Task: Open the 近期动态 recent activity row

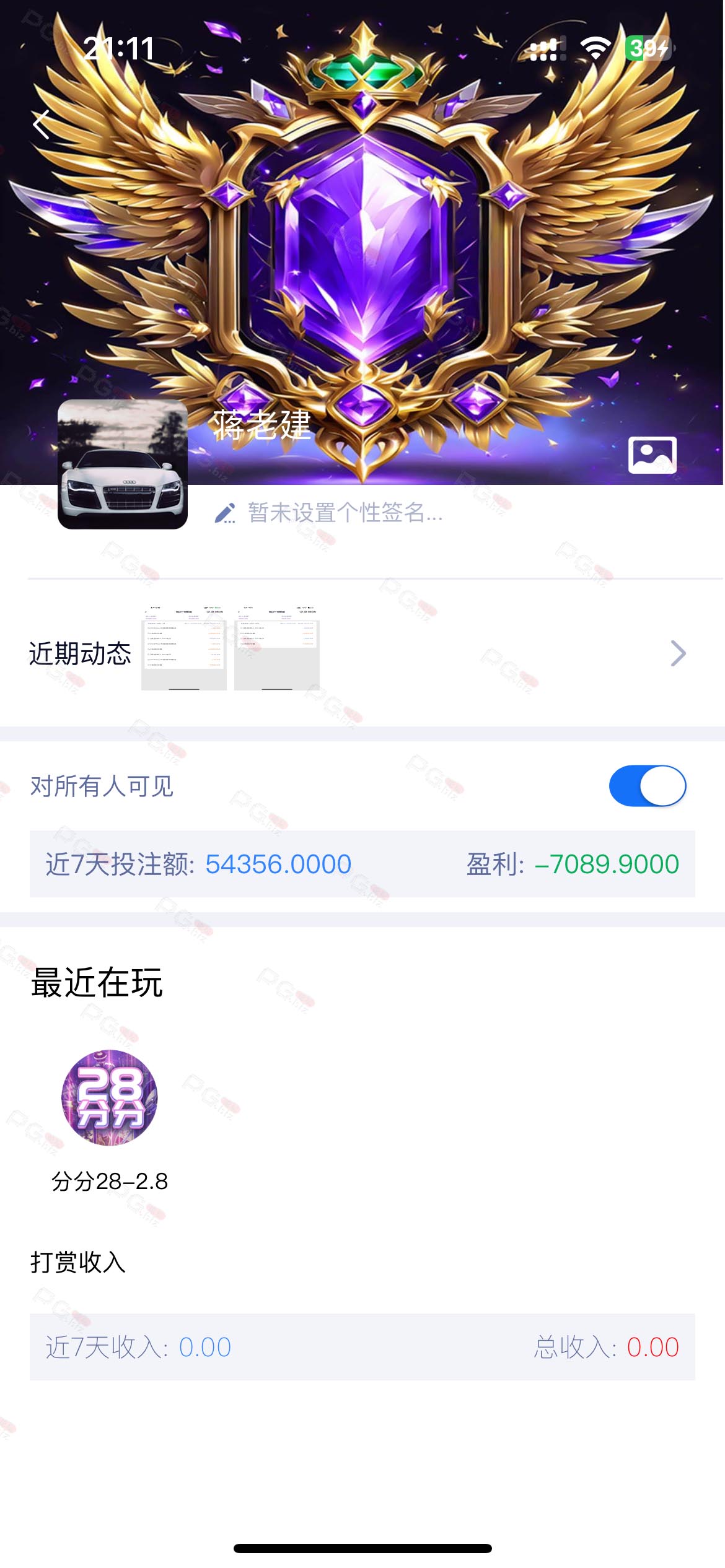Action: [362, 653]
